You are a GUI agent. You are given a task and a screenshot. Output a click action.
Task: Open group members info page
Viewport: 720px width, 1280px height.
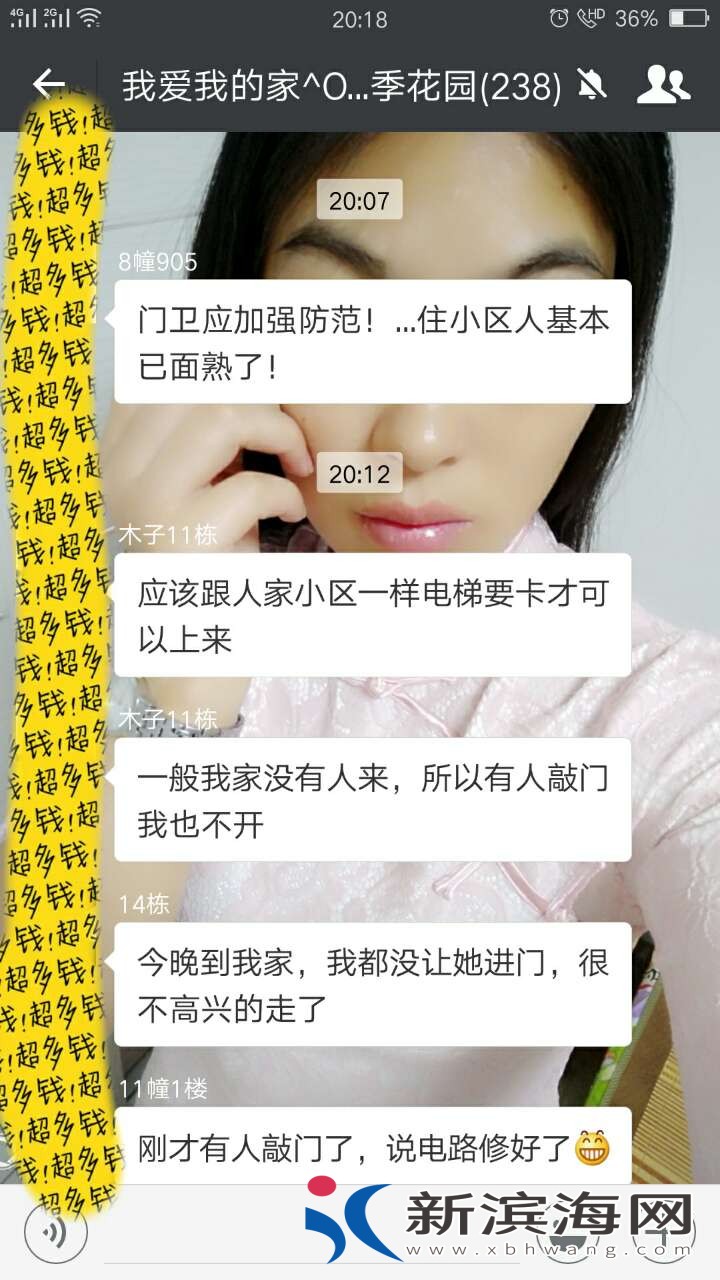[x=663, y=85]
